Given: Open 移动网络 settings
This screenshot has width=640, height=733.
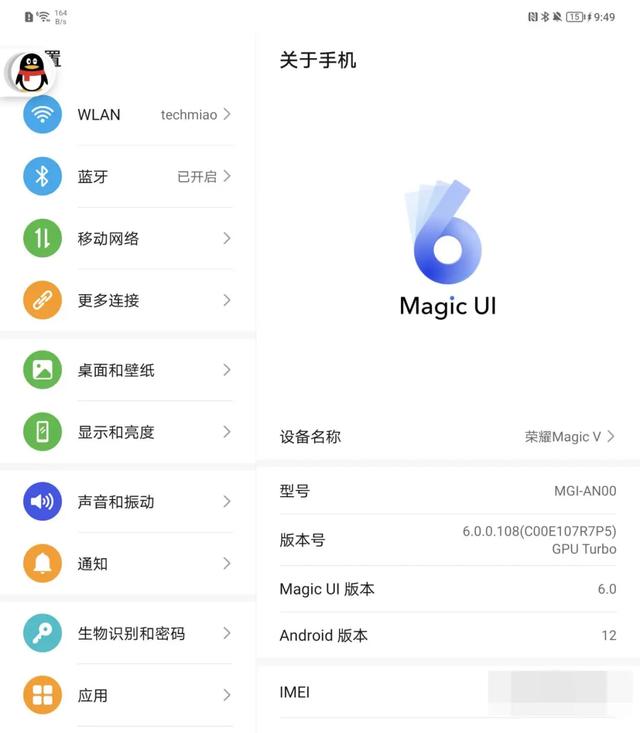Looking at the screenshot, I should tap(128, 239).
